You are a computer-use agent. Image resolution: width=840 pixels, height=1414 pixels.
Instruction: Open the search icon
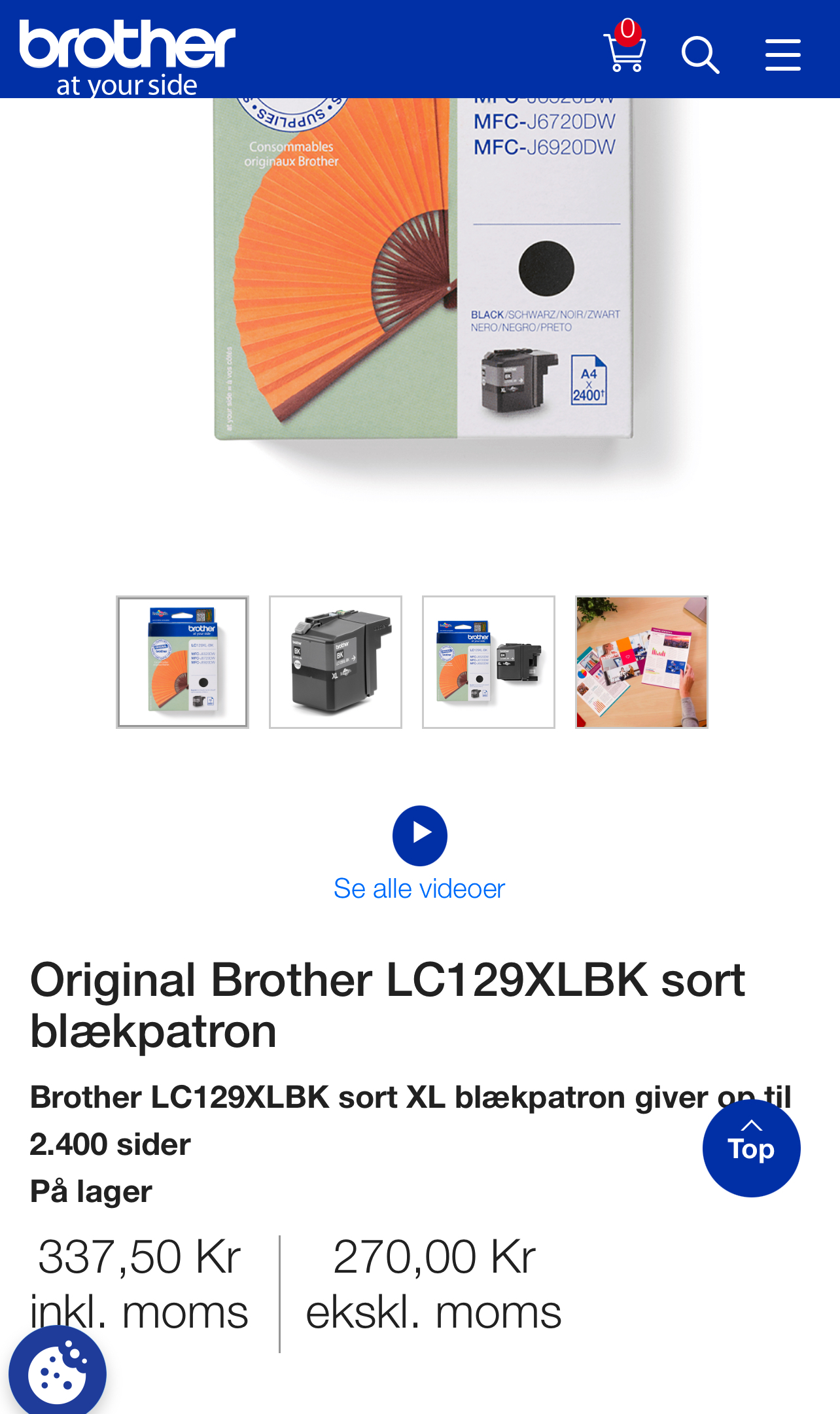point(700,55)
